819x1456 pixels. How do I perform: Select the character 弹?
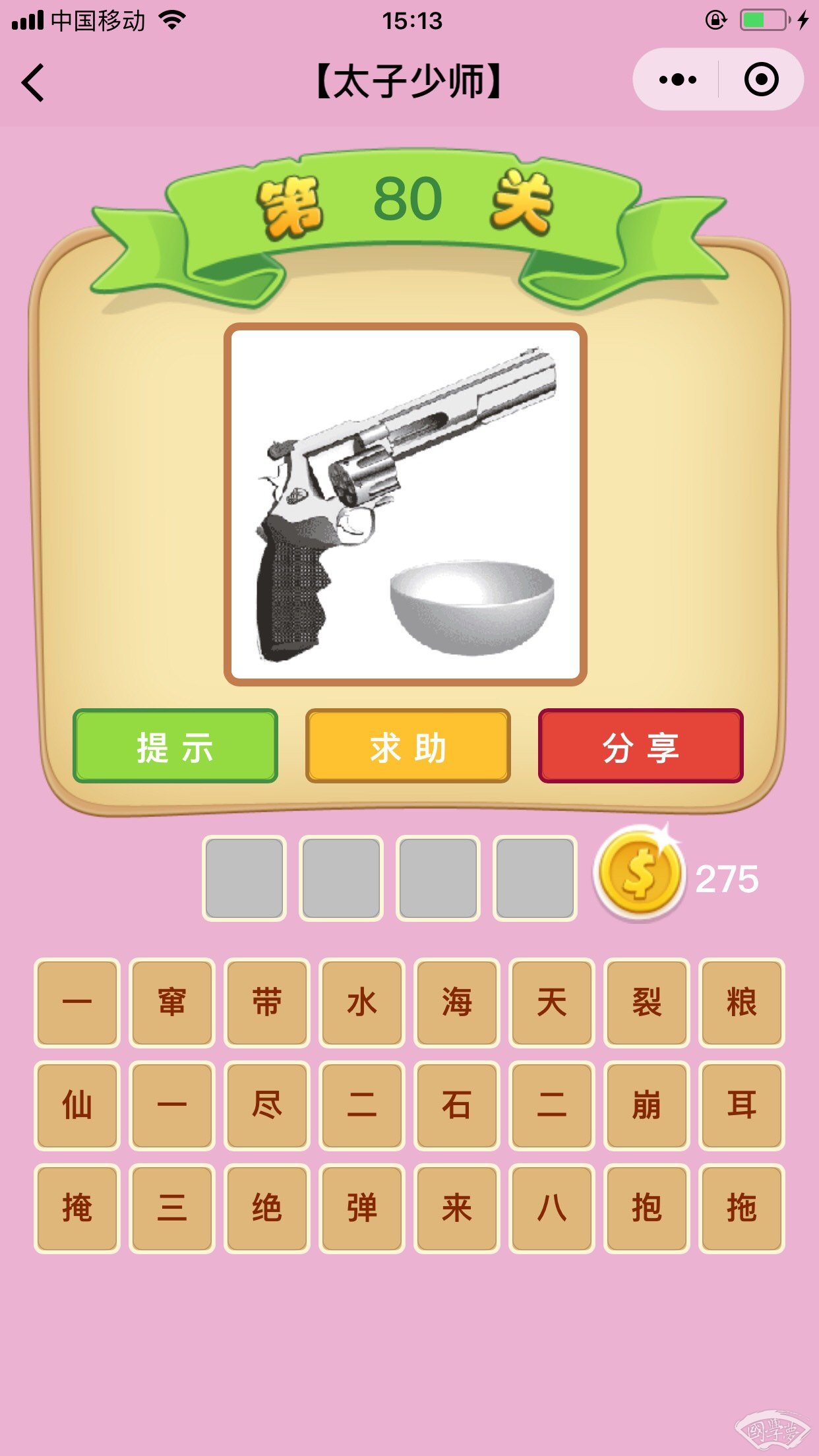pos(361,1208)
